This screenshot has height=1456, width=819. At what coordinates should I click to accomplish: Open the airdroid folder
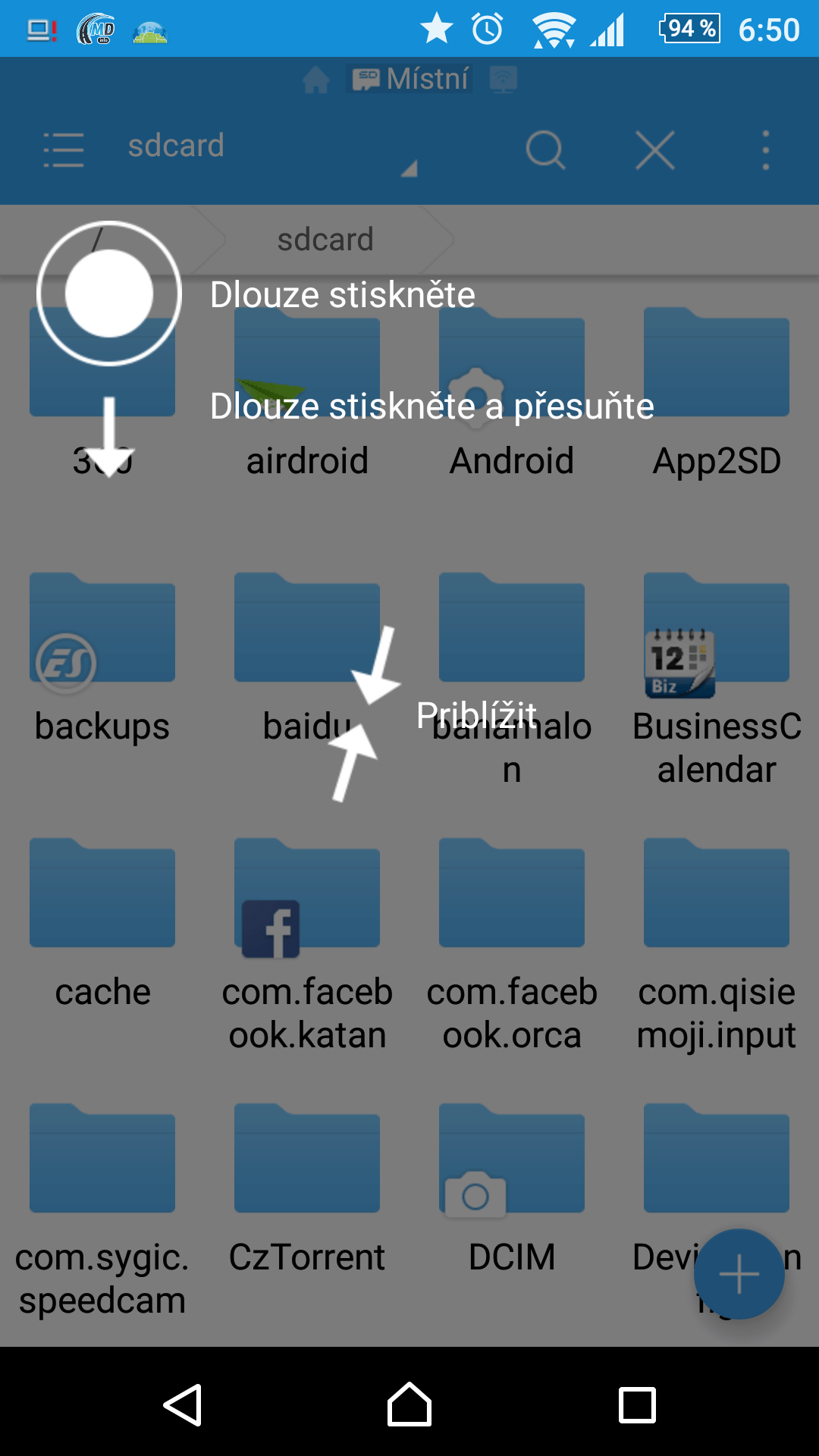coord(307,395)
